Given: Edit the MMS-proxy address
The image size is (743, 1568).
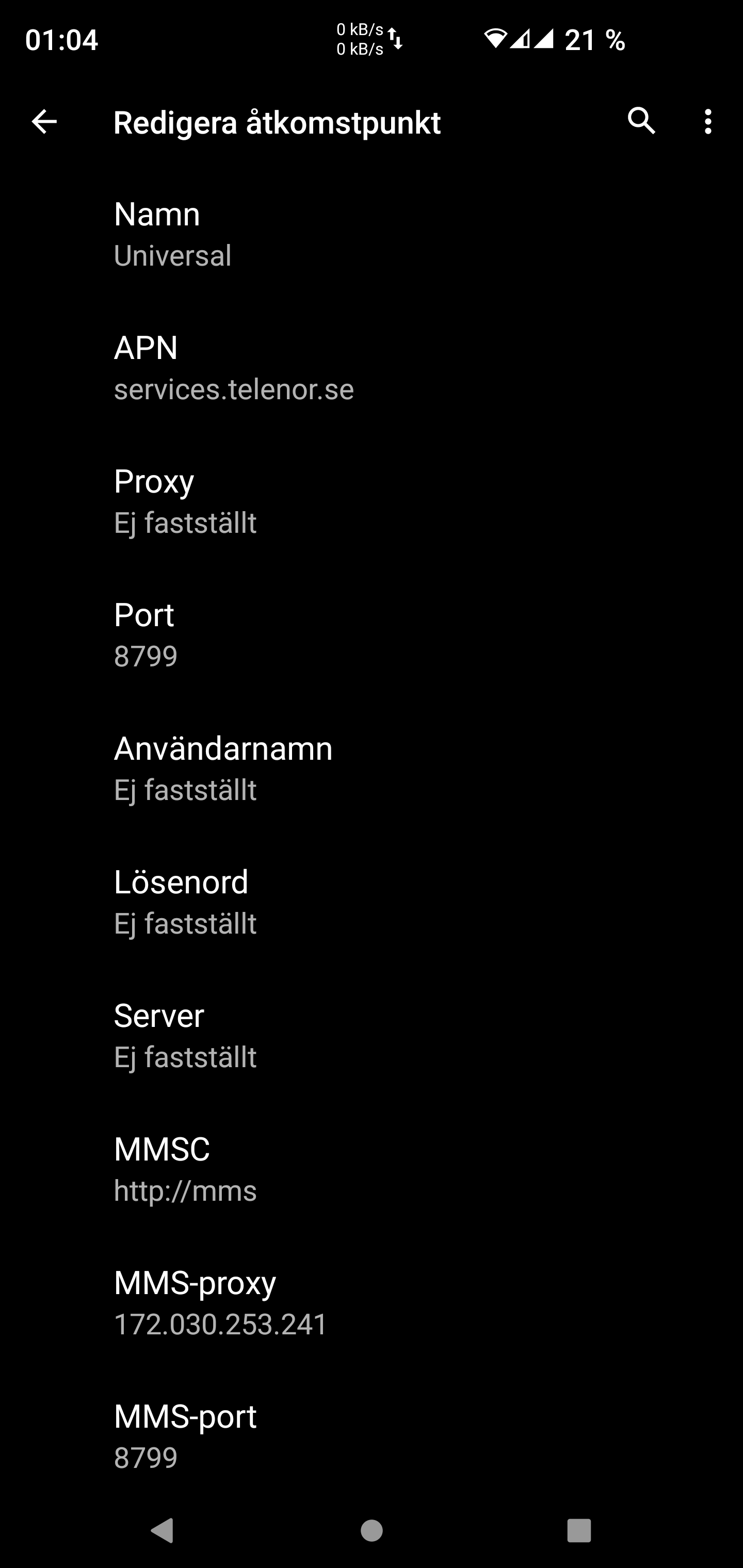Looking at the screenshot, I should pyautogui.click(x=372, y=1302).
